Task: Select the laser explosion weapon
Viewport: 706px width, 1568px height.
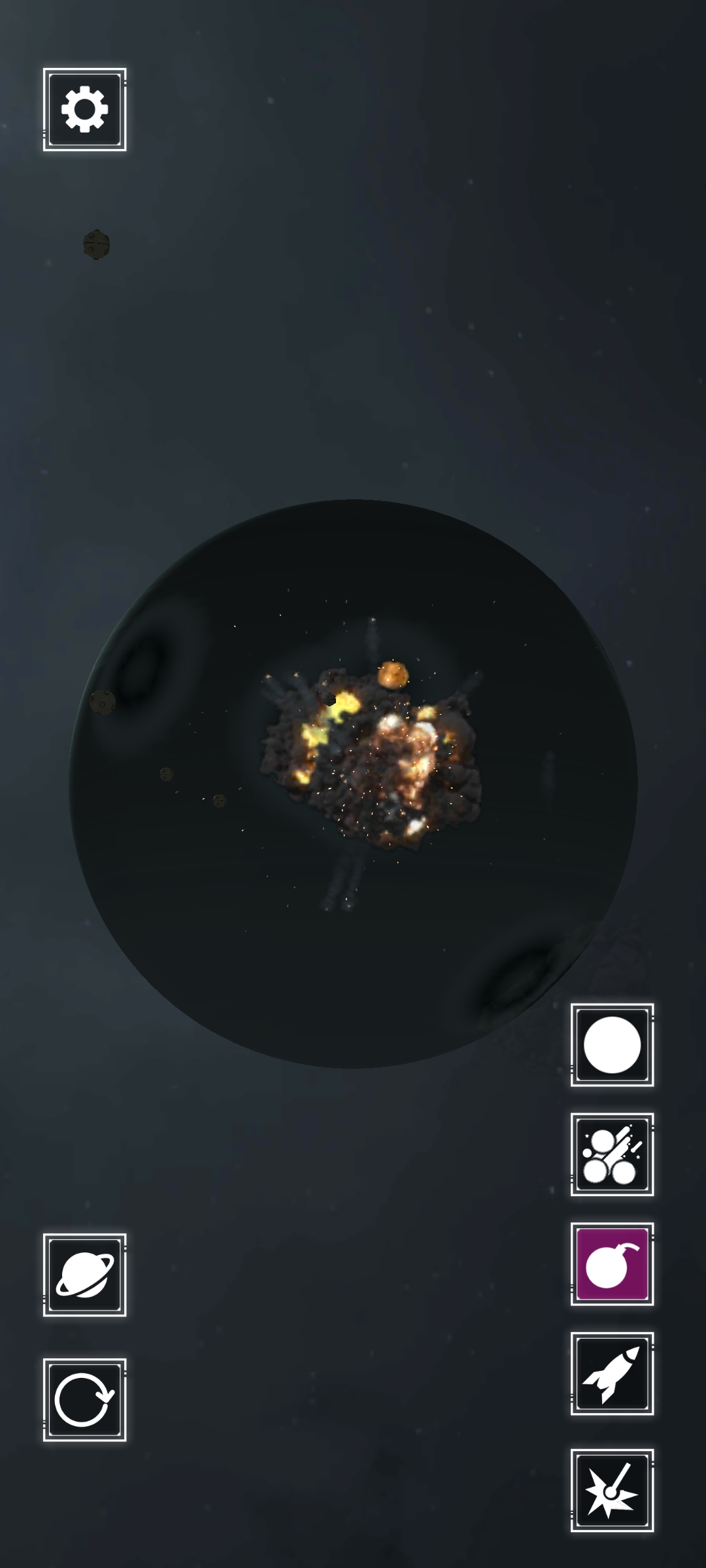Action: pyautogui.click(x=612, y=1490)
